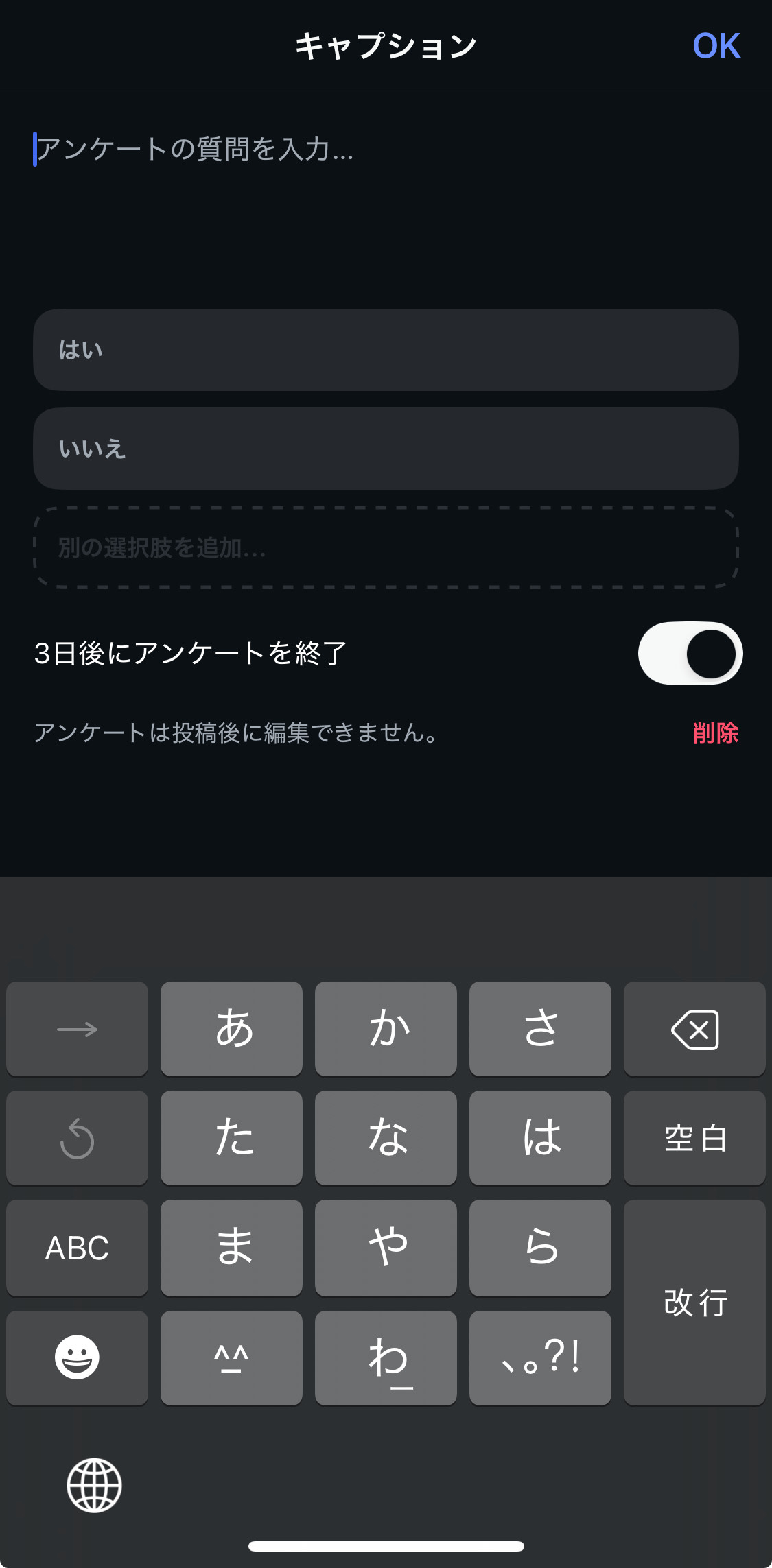
Task: Change keyboard language with globe icon
Action: click(x=94, y=1485)
